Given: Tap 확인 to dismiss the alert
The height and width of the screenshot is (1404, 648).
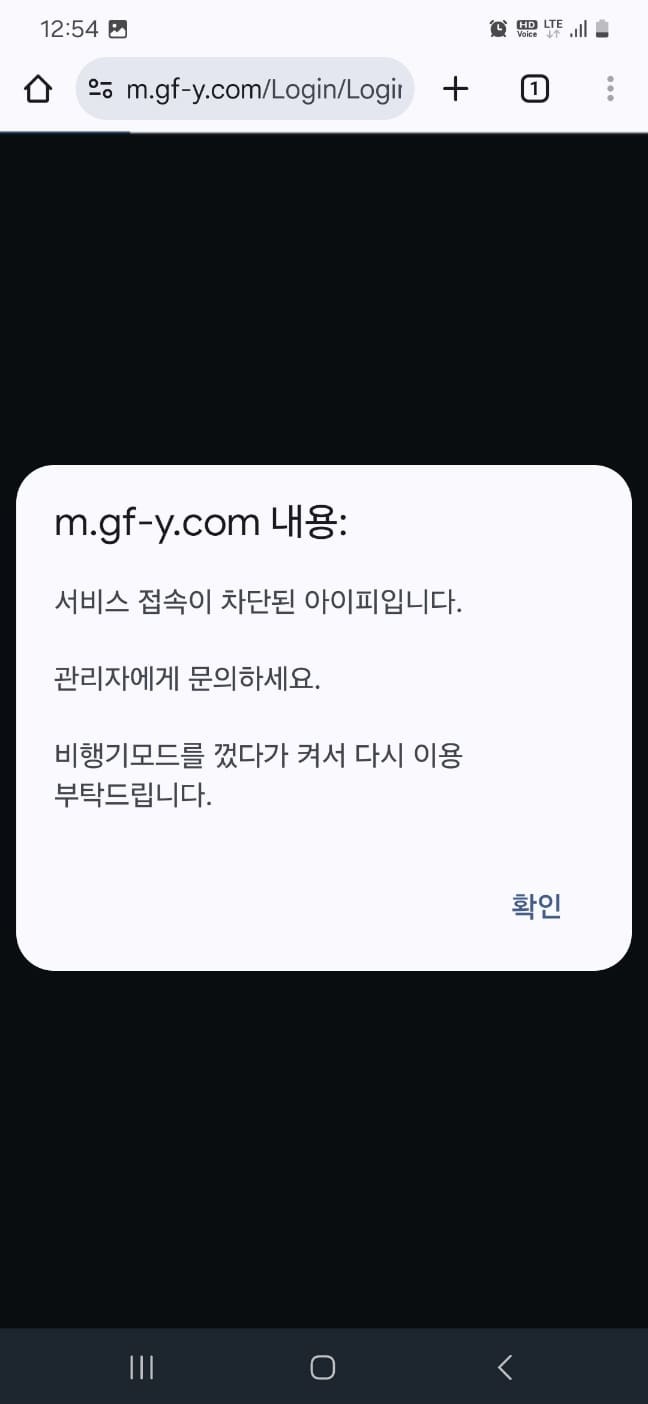Looking at the screenshot, I should (x=536, y=906).
